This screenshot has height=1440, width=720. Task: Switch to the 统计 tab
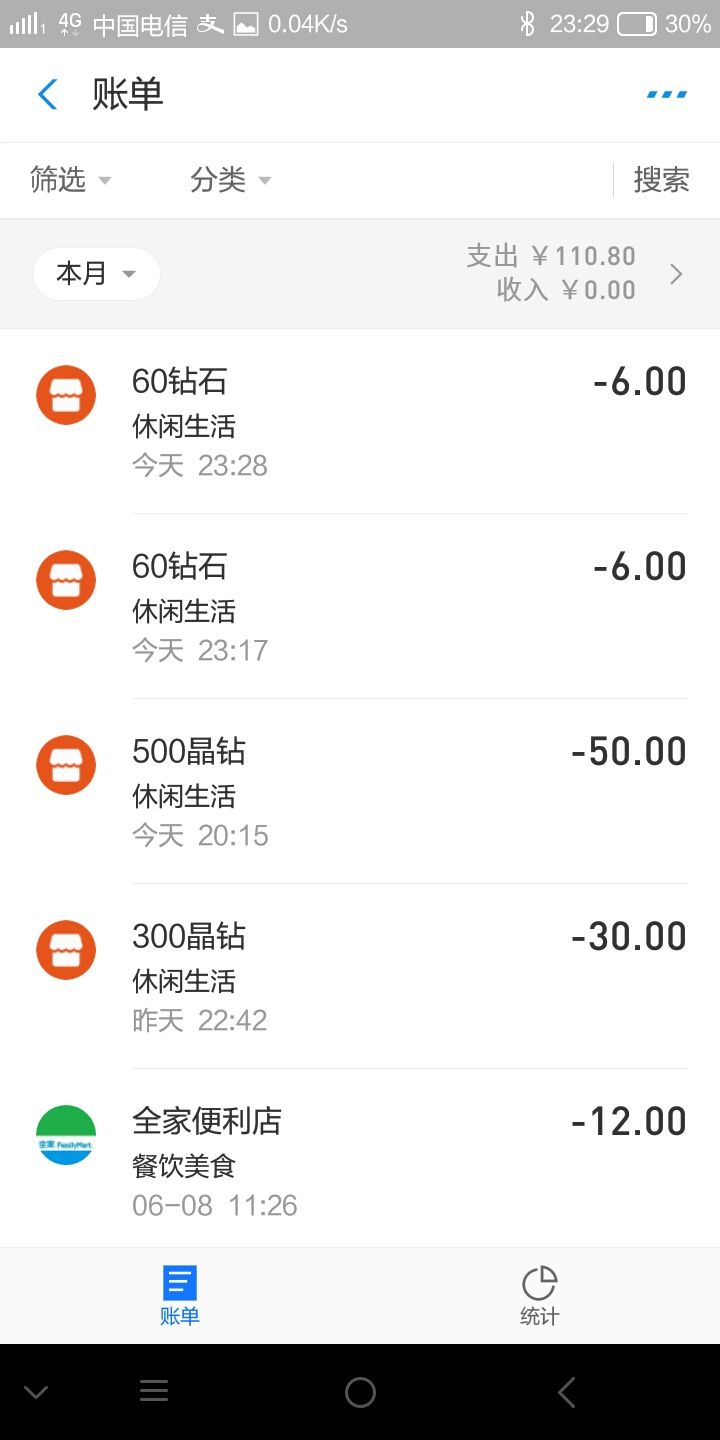(x=539, y=1295)
